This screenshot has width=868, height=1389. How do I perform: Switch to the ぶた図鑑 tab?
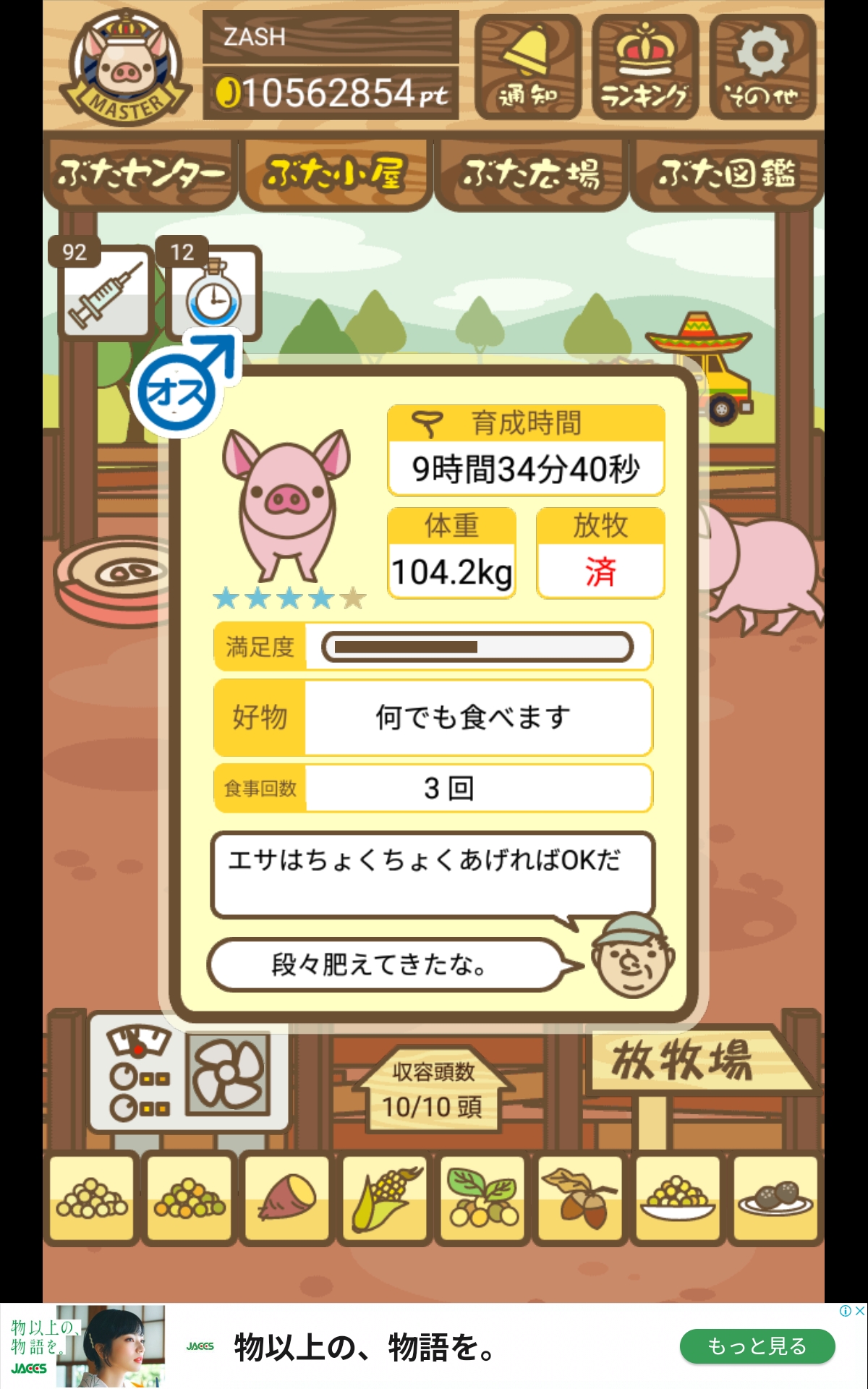[x=726, y=174]
